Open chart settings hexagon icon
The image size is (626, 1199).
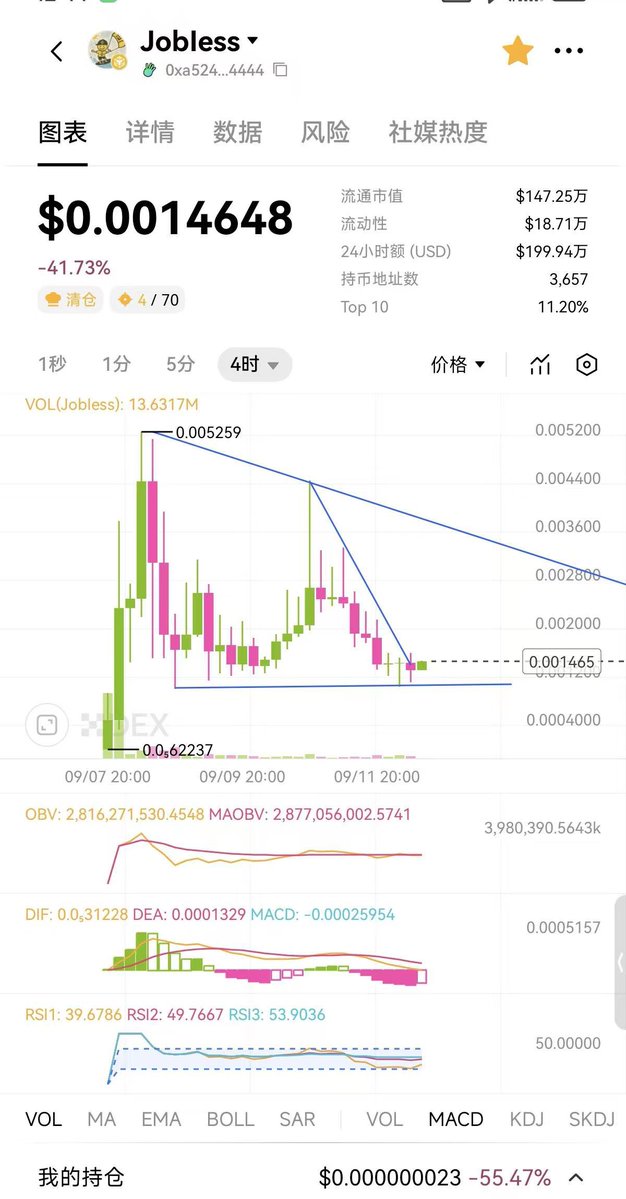coord(587,365)
